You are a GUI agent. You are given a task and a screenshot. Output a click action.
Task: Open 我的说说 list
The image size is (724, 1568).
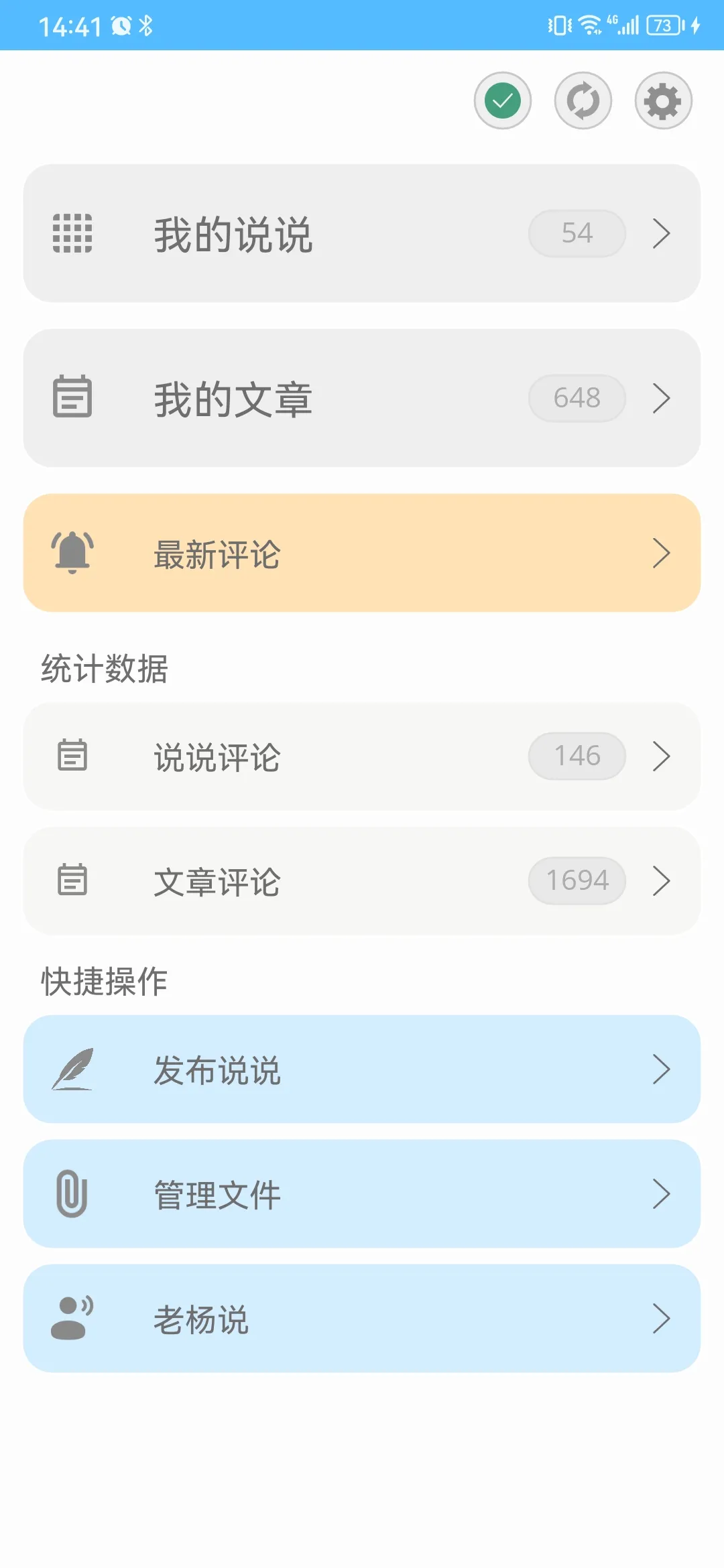[x=362, y=233]
